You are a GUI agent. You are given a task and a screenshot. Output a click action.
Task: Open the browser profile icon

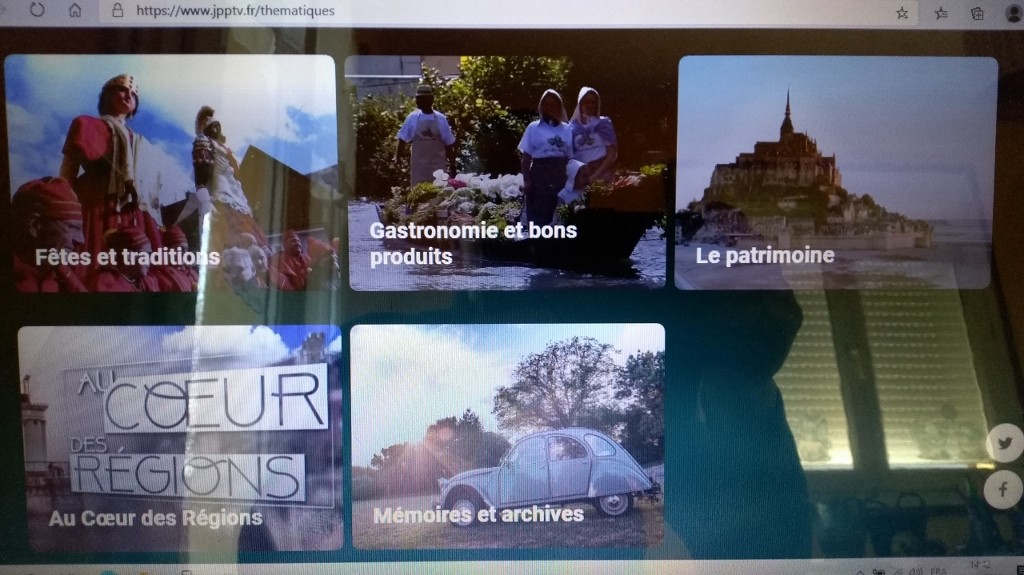point(1014,13)
